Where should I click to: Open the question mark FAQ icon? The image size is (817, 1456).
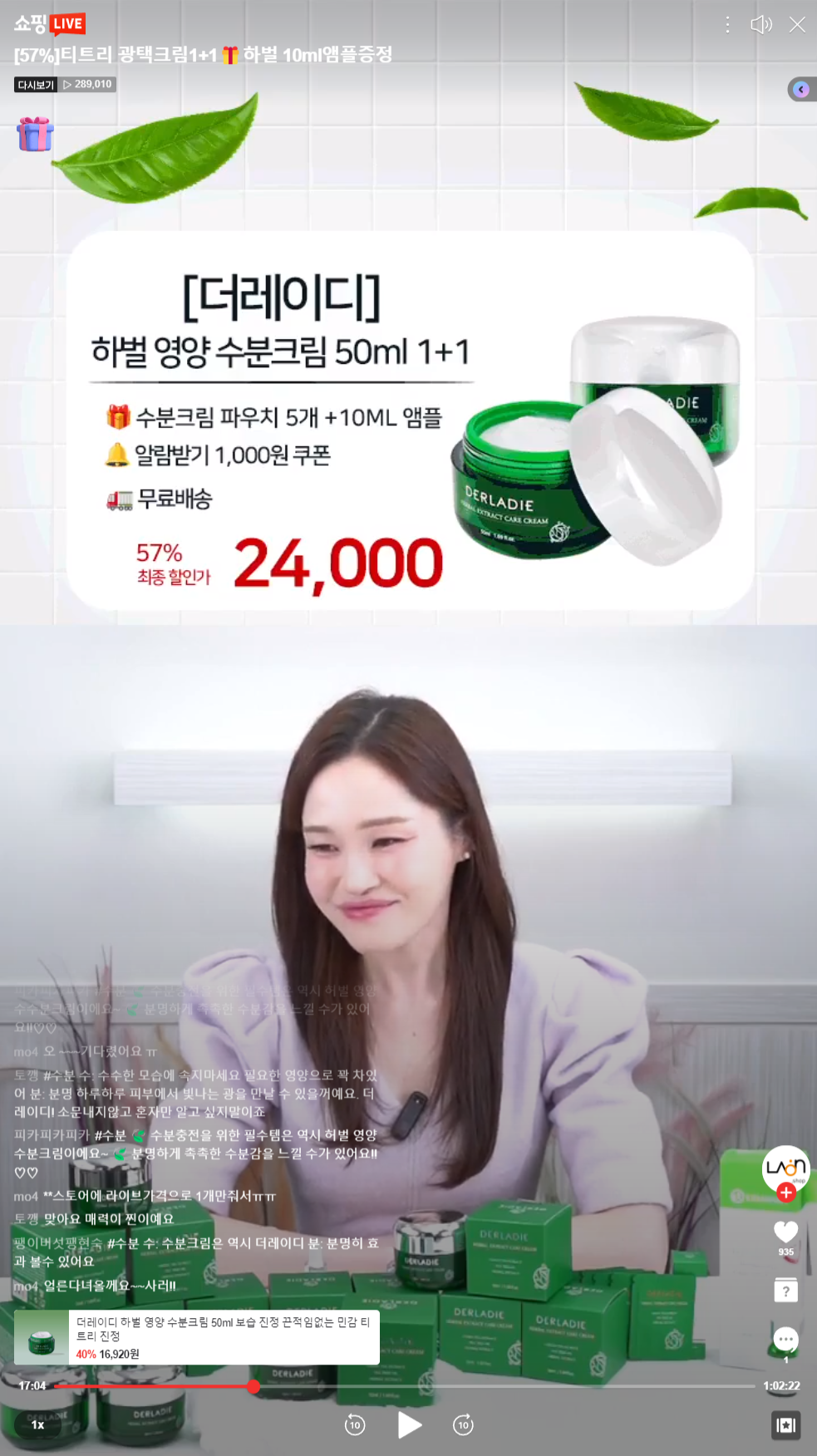(785, 1291)
